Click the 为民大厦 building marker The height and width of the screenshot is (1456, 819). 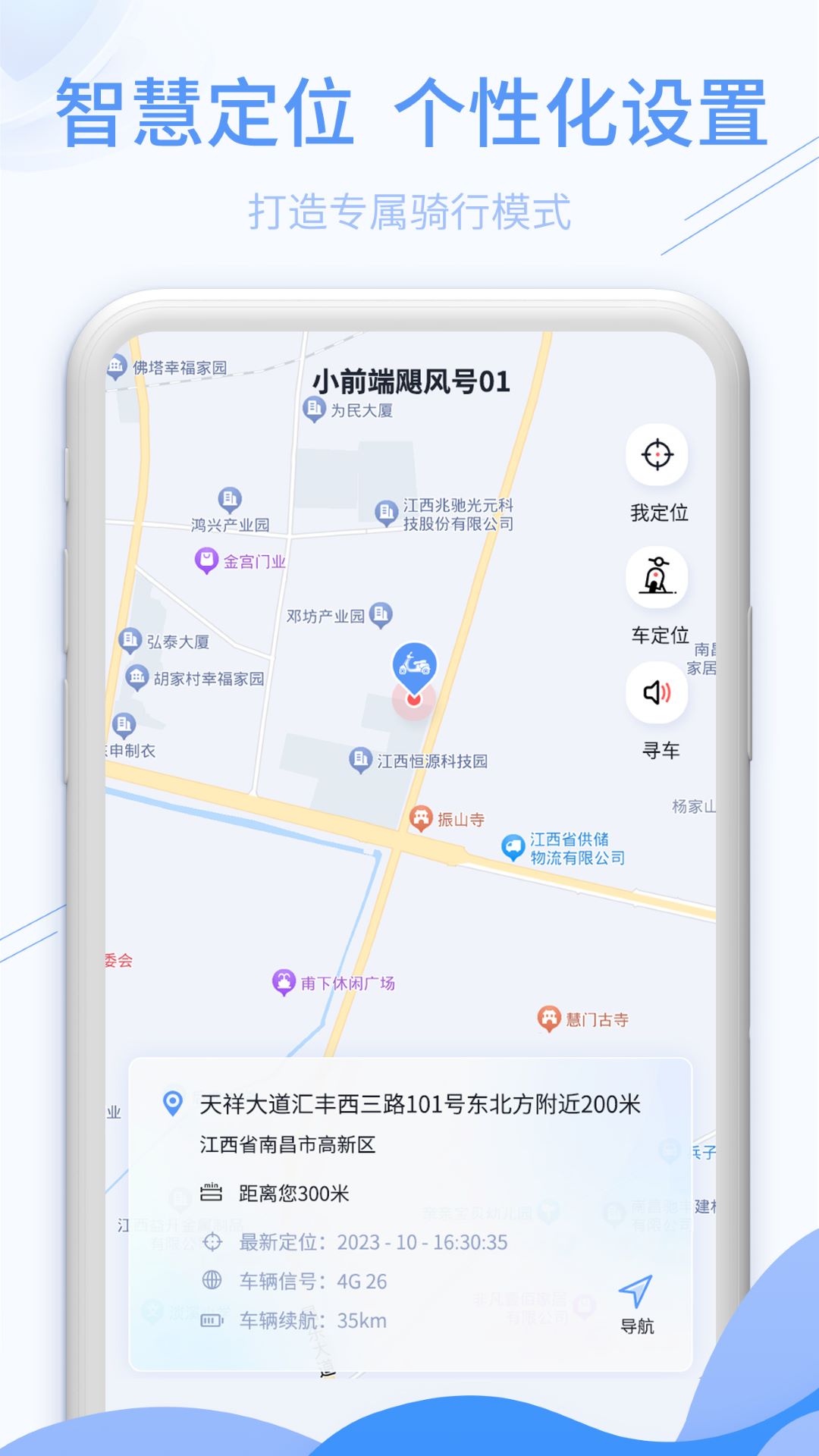(315, 408)
